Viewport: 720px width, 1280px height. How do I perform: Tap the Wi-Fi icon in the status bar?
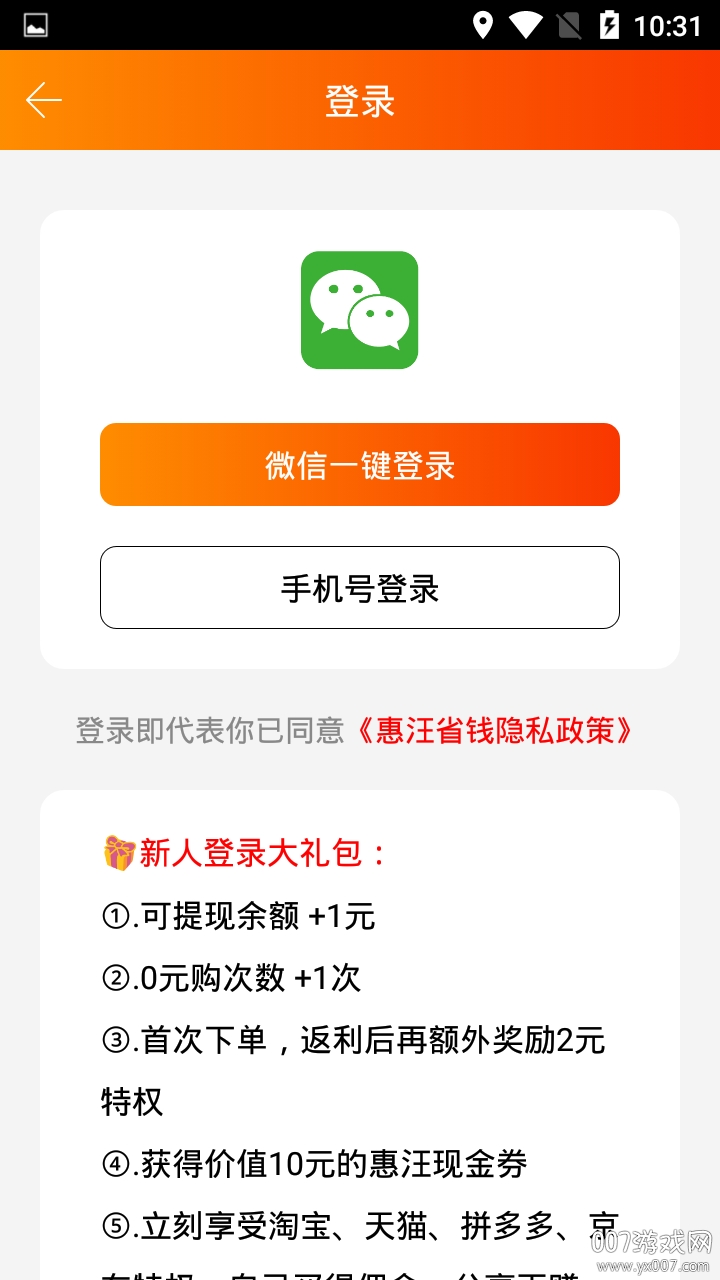click(527, 26)
